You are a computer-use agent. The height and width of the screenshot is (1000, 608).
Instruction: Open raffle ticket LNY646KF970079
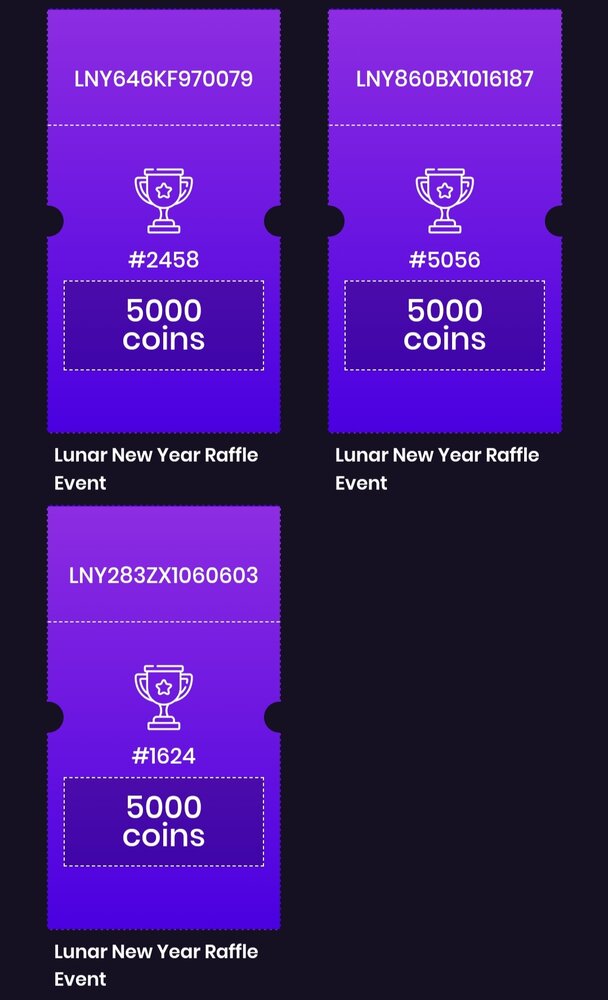click(x=163, y=221)
